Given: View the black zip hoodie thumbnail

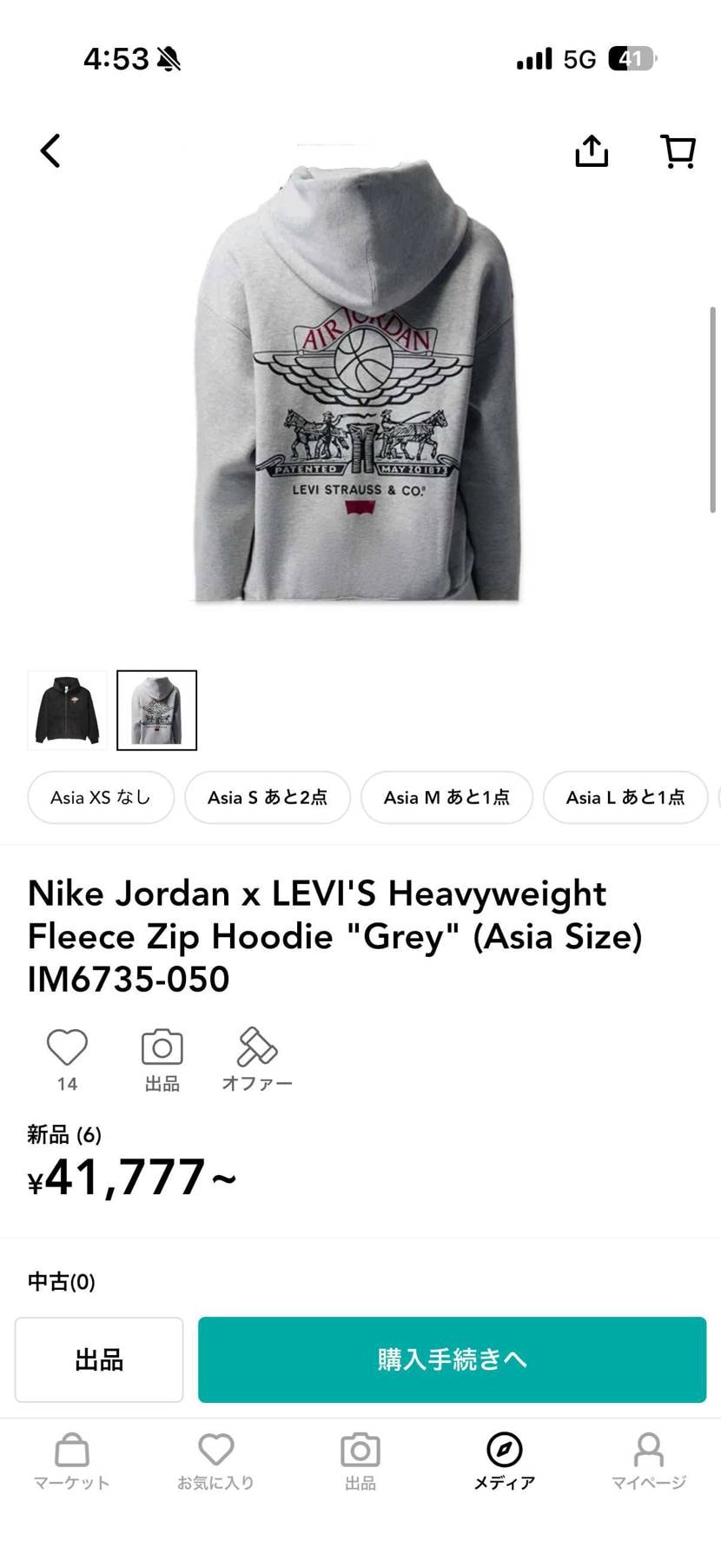Looking at the screenshot, I should 67,709.
